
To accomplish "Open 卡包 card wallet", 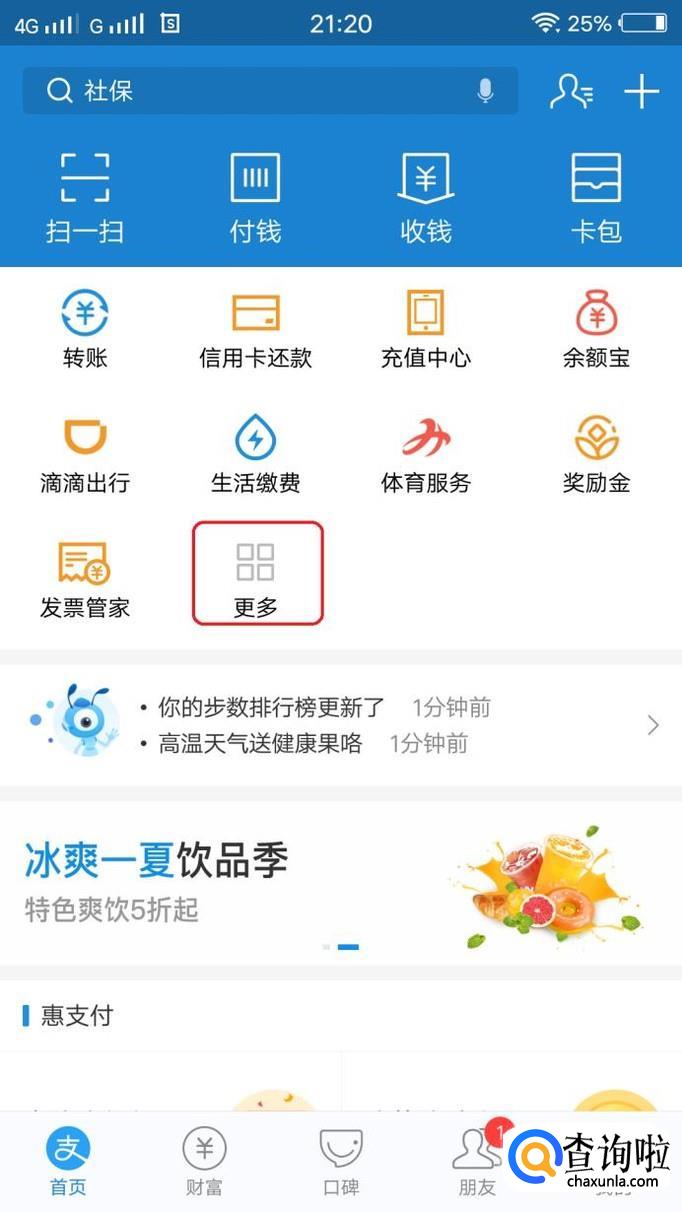I will [x=596, y=198].
